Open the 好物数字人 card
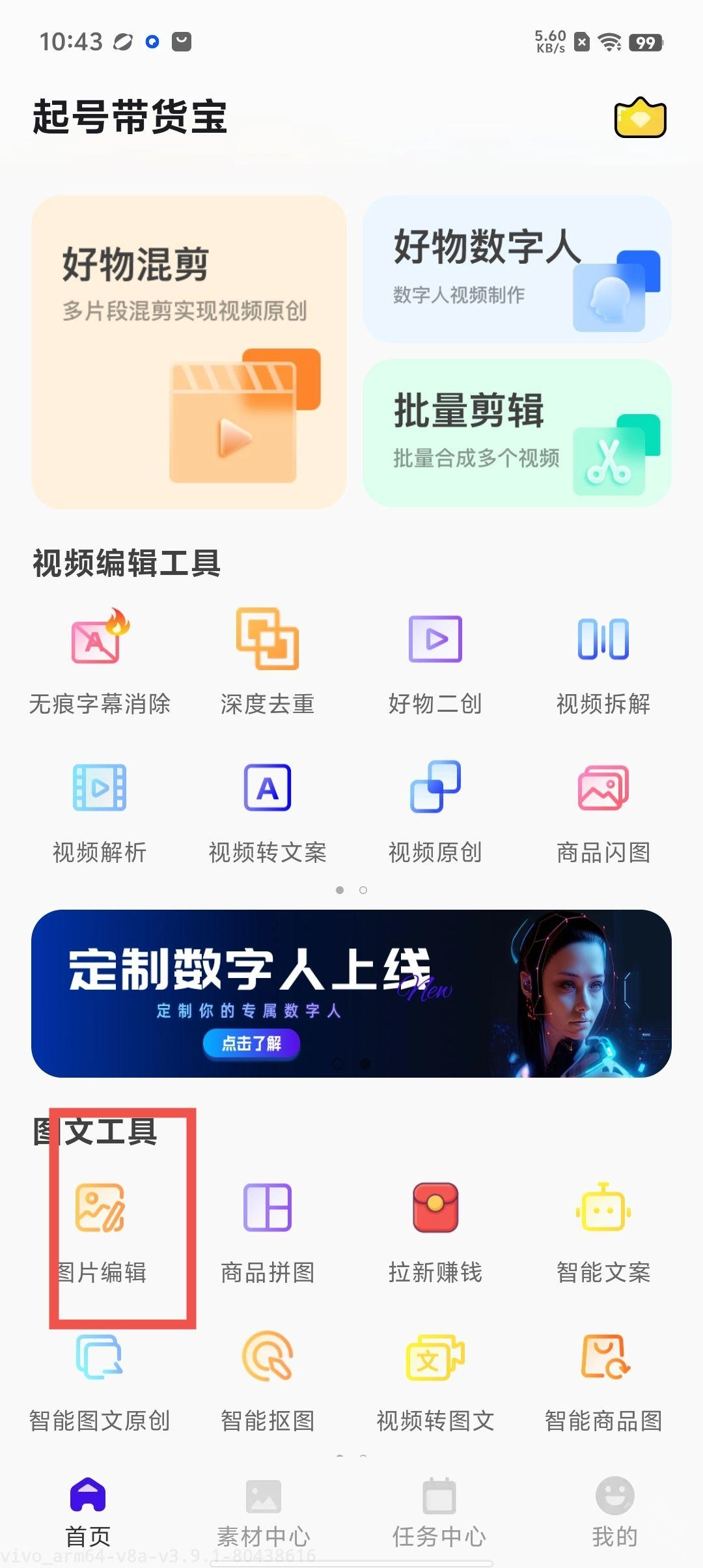This screenshot has width=703, height=1568. (517, 269)
